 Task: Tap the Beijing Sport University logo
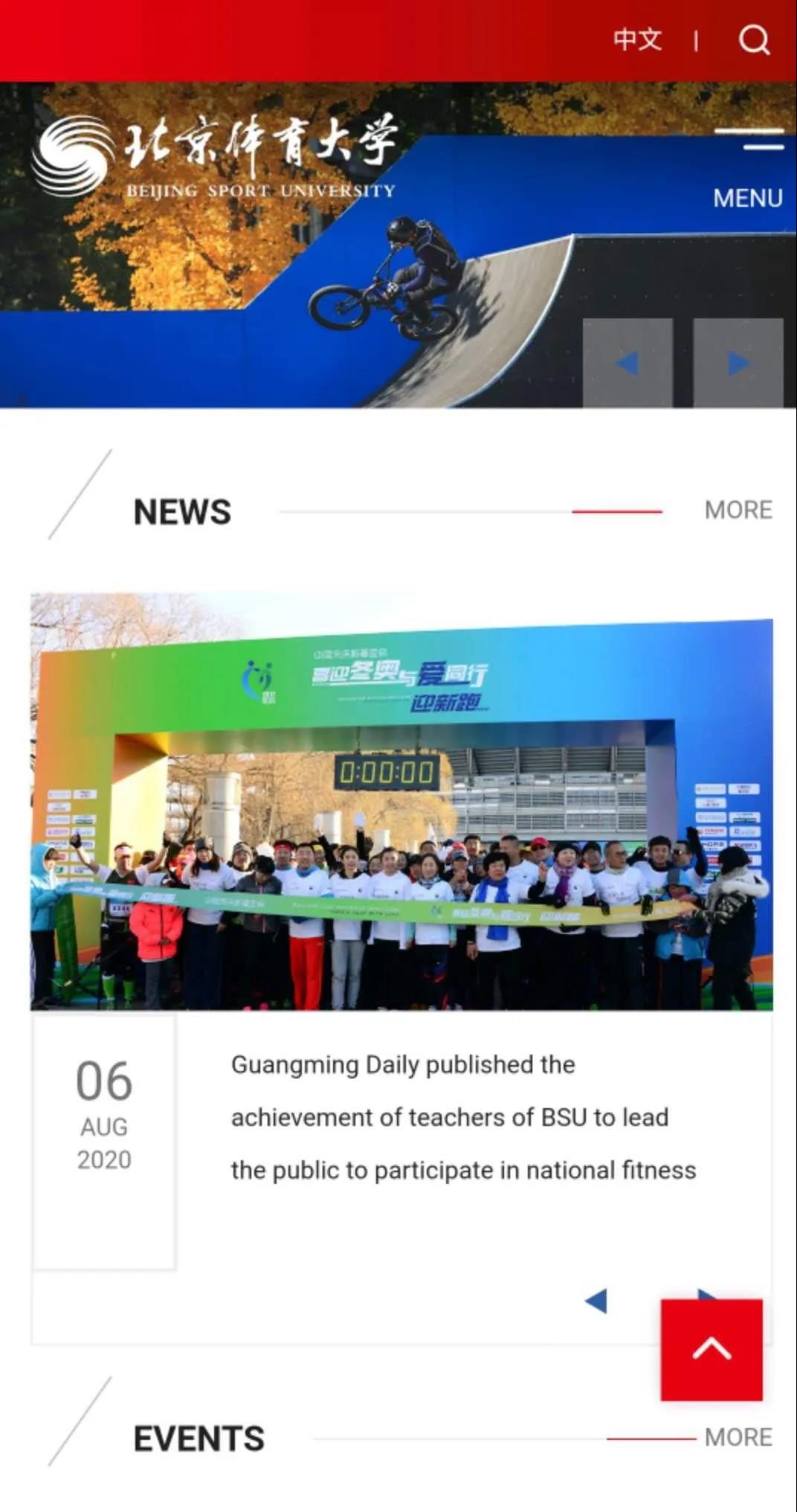tap(216, 156)
